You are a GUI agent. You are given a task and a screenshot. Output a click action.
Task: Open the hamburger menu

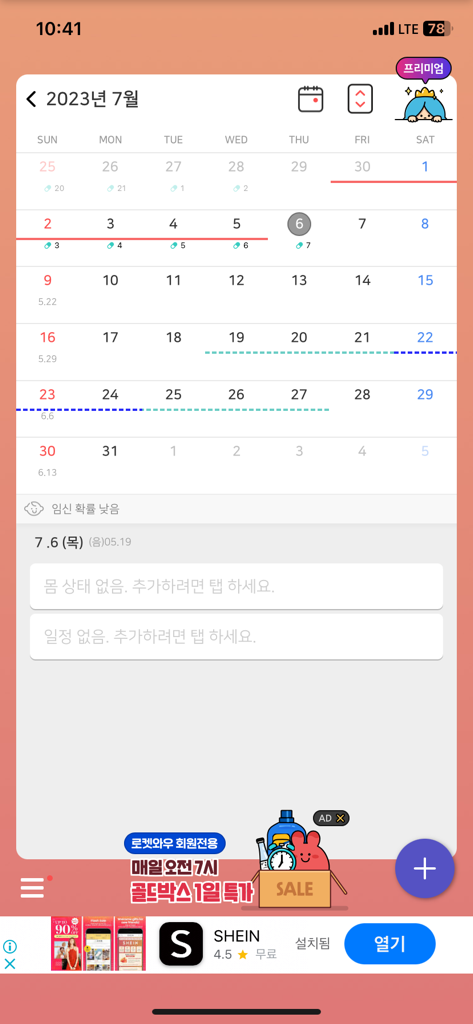tap(33, 888)
